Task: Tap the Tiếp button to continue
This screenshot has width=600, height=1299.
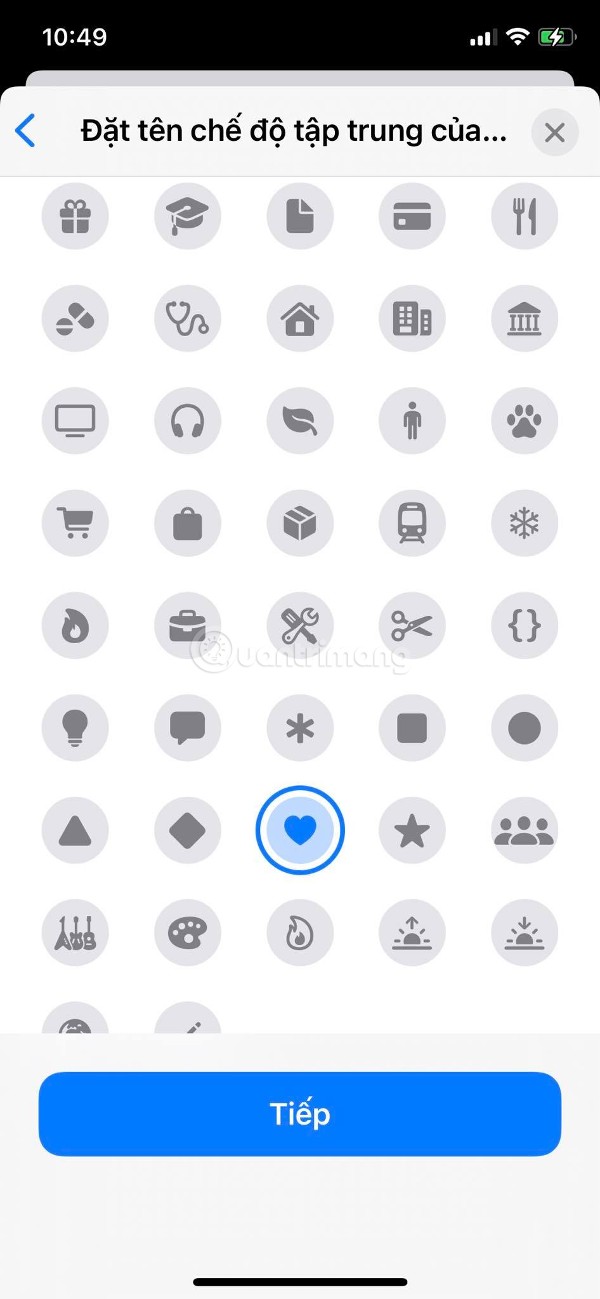Action: click(x=300, y=1114)
